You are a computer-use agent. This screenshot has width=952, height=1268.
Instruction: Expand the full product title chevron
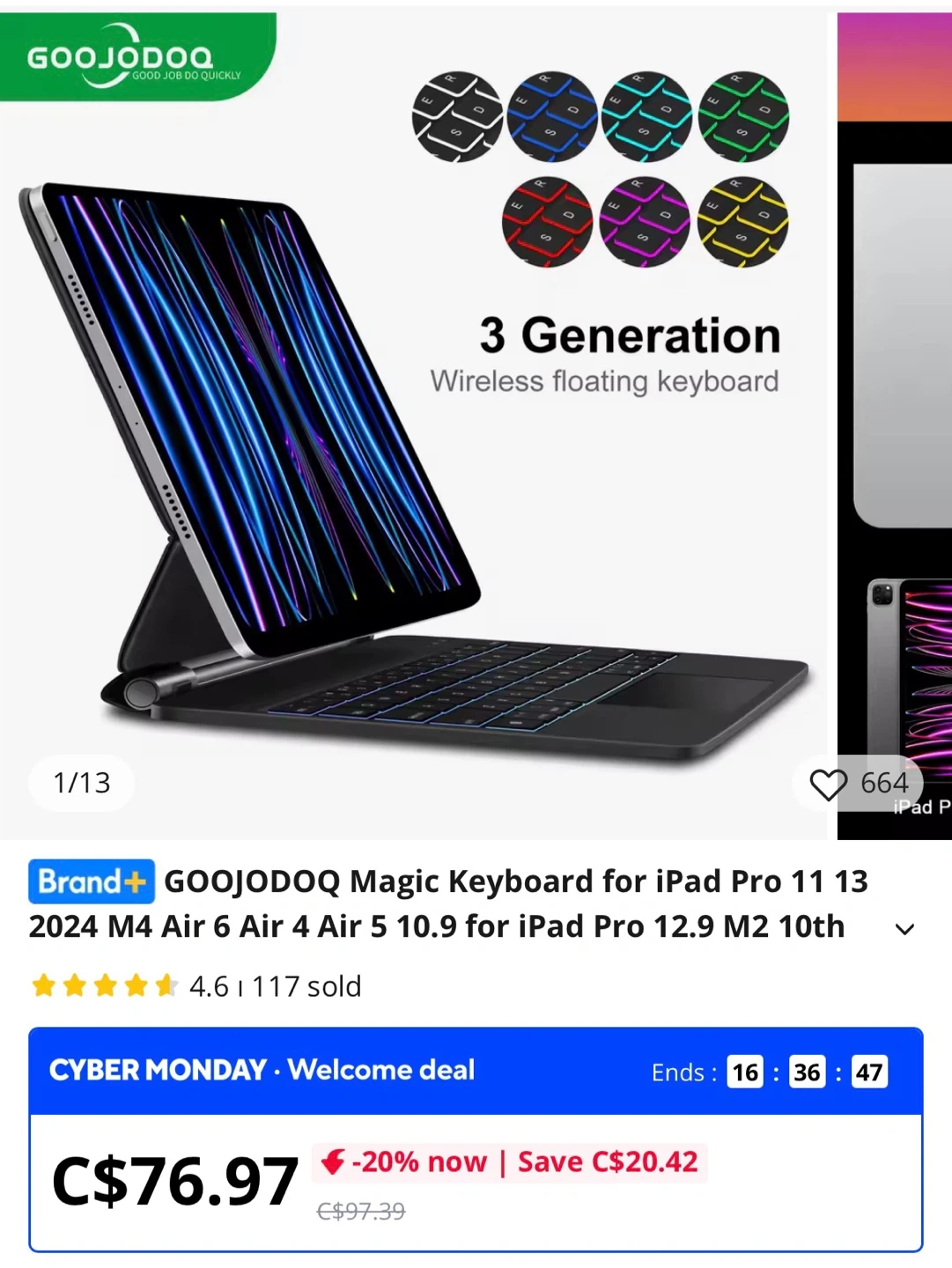click(x=904, y=929)
